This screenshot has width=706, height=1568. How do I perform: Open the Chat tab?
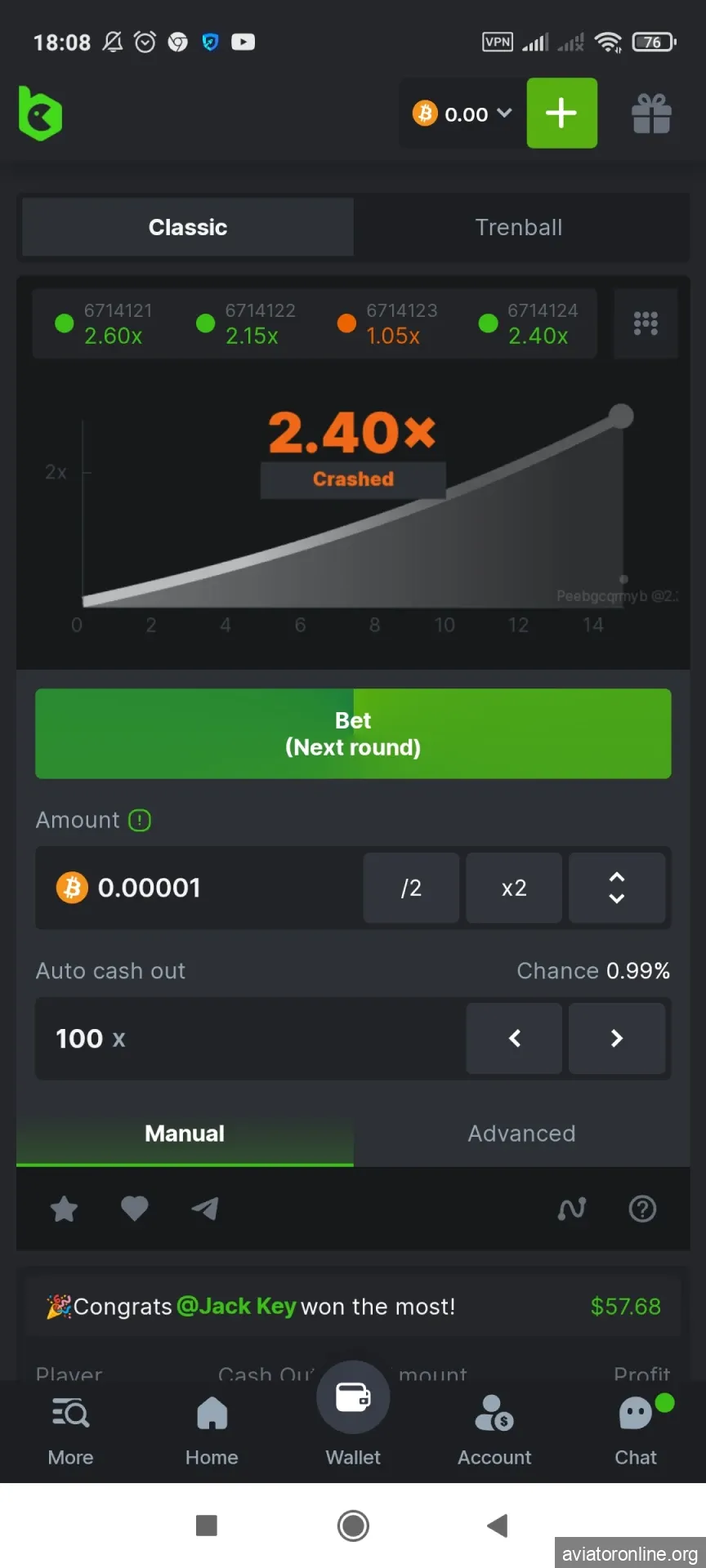pos(636,1429)
